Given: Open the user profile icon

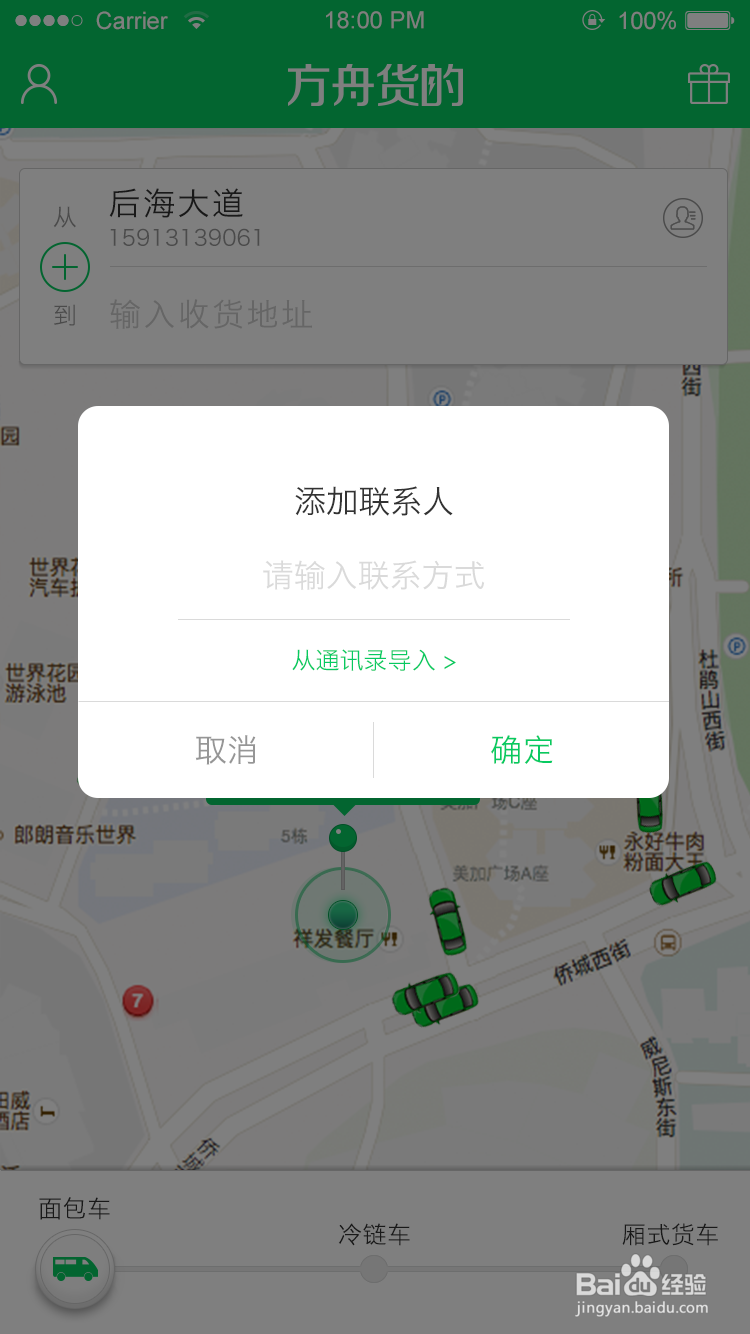Looking at the screenshot, I should point(38,85).
